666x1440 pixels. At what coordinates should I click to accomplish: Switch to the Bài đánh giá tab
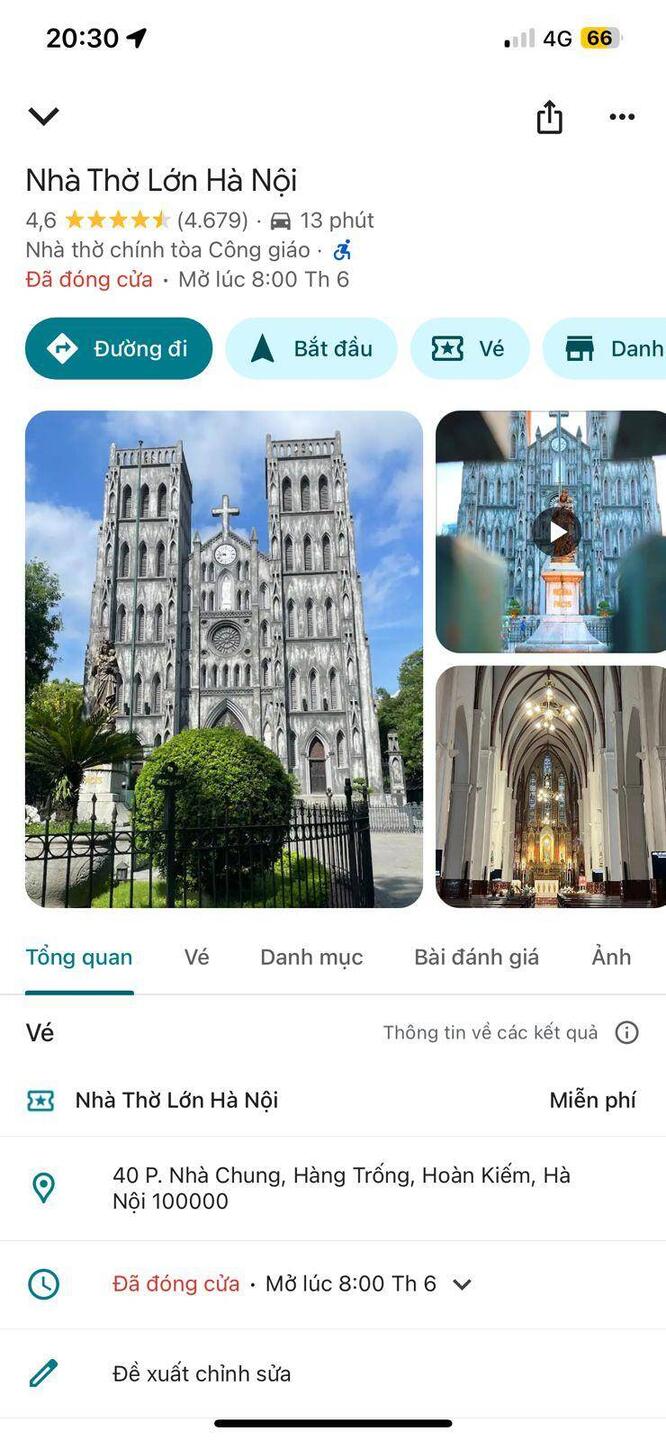pyautogui.click(x=476, y=957)
